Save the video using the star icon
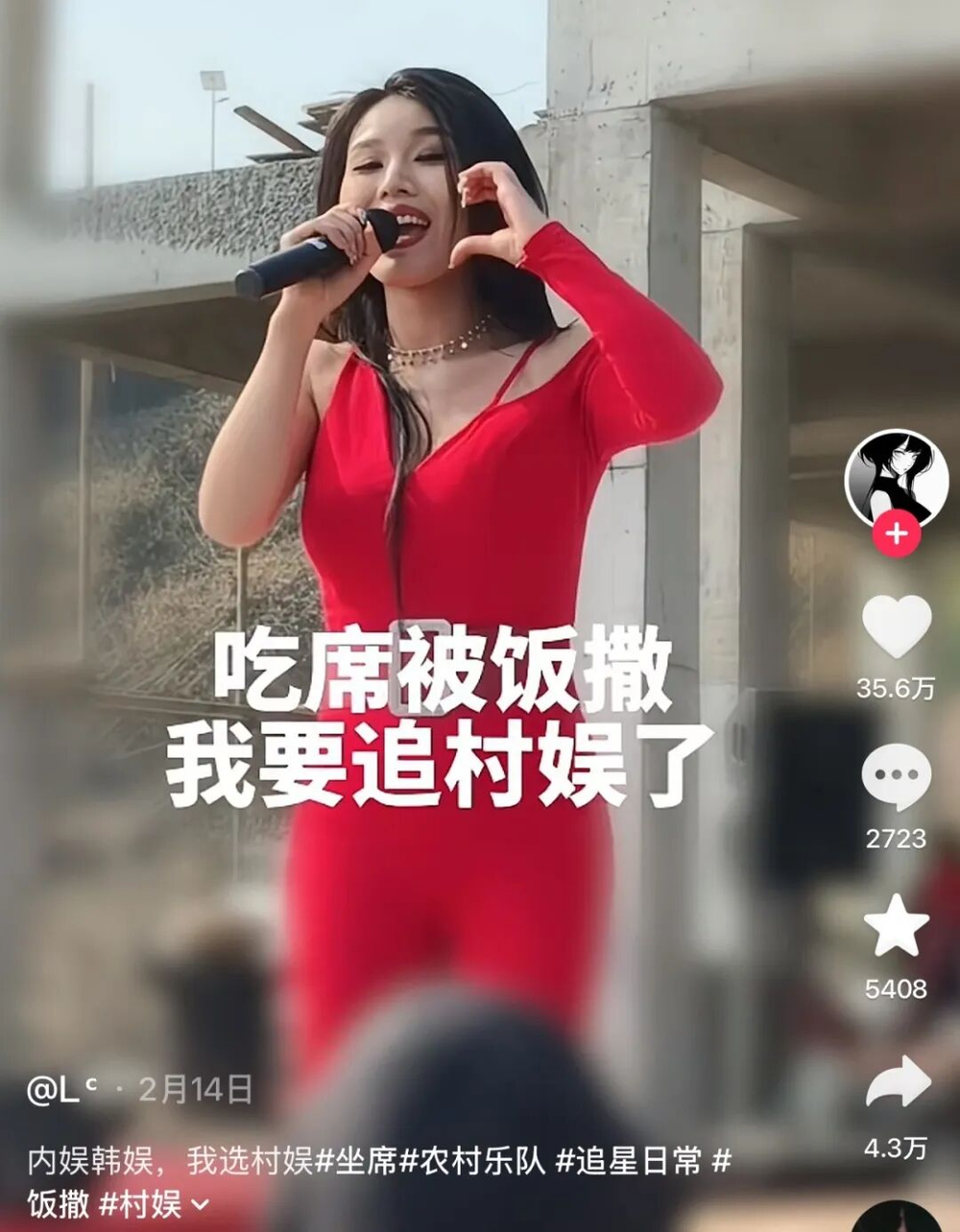Viewport: 960px width, 1232px height. coord(896,926)
